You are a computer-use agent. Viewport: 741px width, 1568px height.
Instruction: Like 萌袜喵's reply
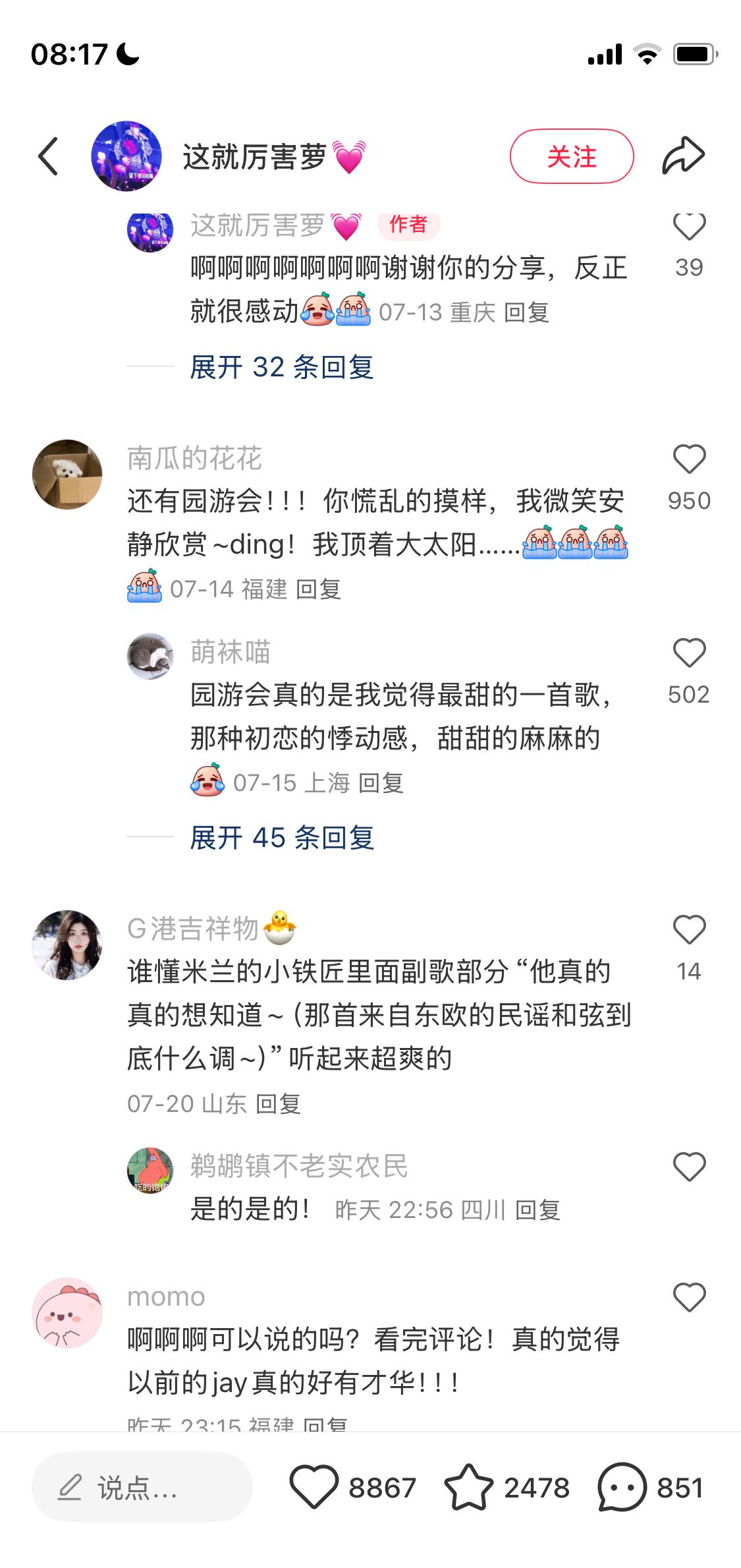coord(689,653)
